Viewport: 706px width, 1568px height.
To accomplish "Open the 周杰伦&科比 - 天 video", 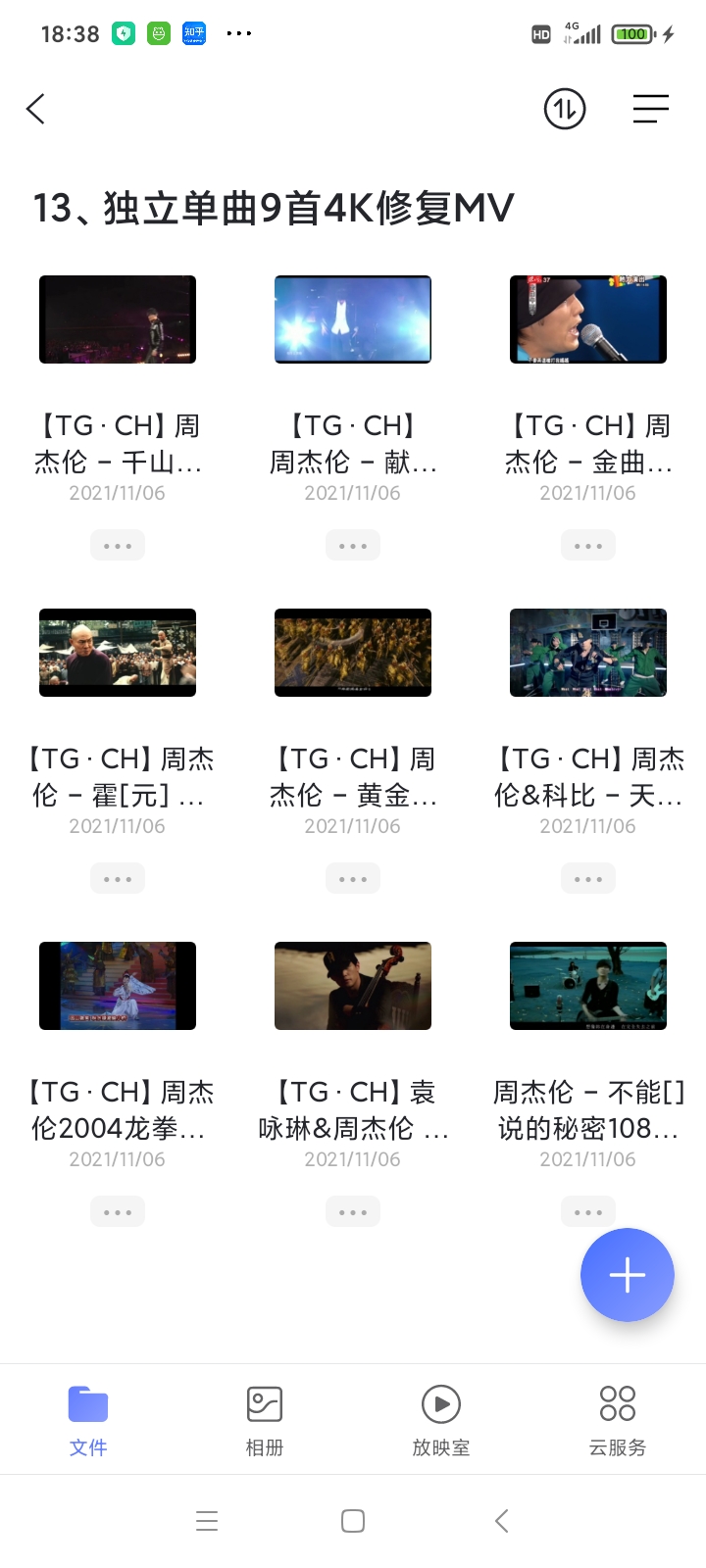I will (588, 653).
